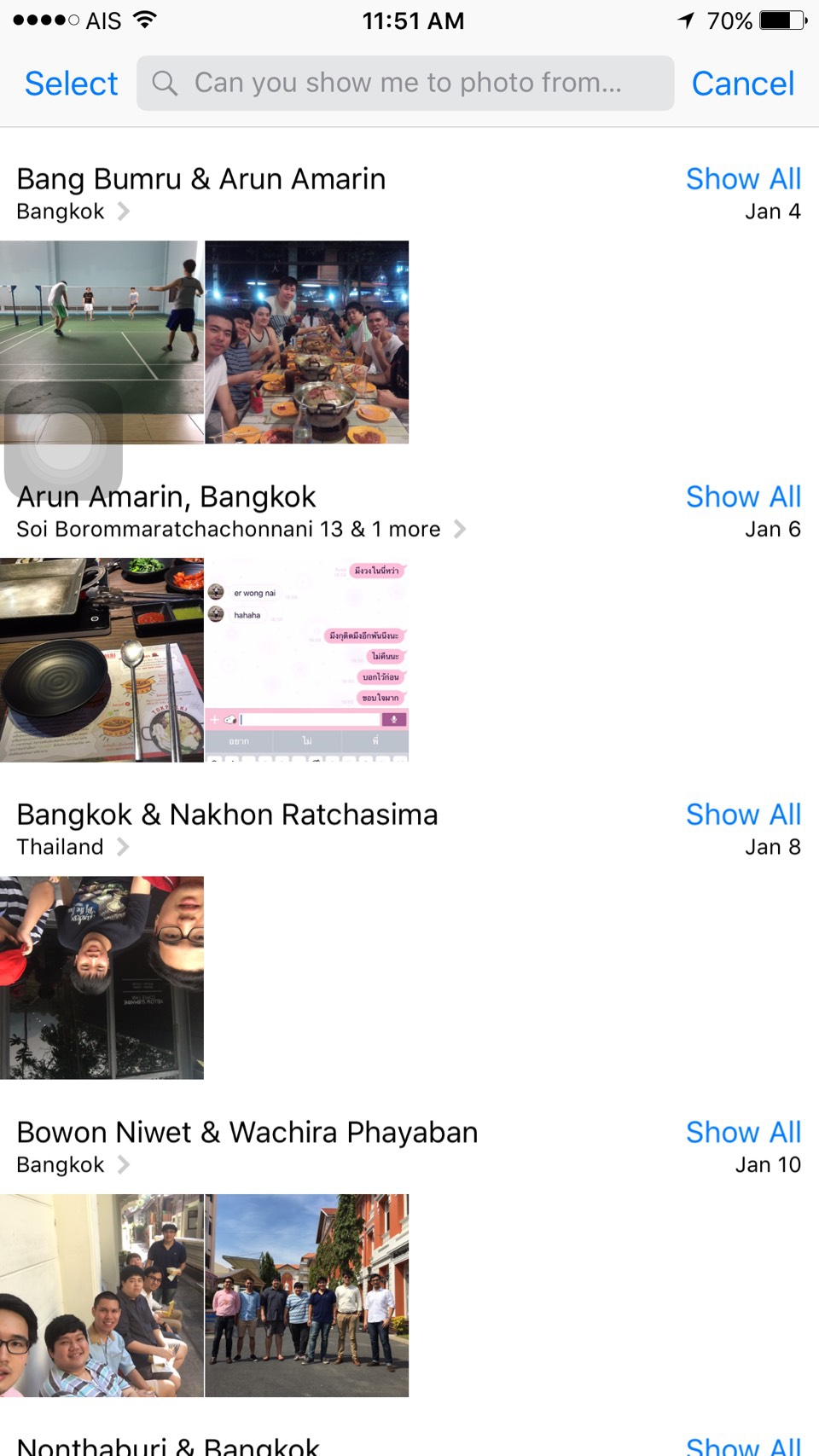Screen dimensions: 819x1456
Task: Tap Select to choose photos
Action: pos(72,84)
